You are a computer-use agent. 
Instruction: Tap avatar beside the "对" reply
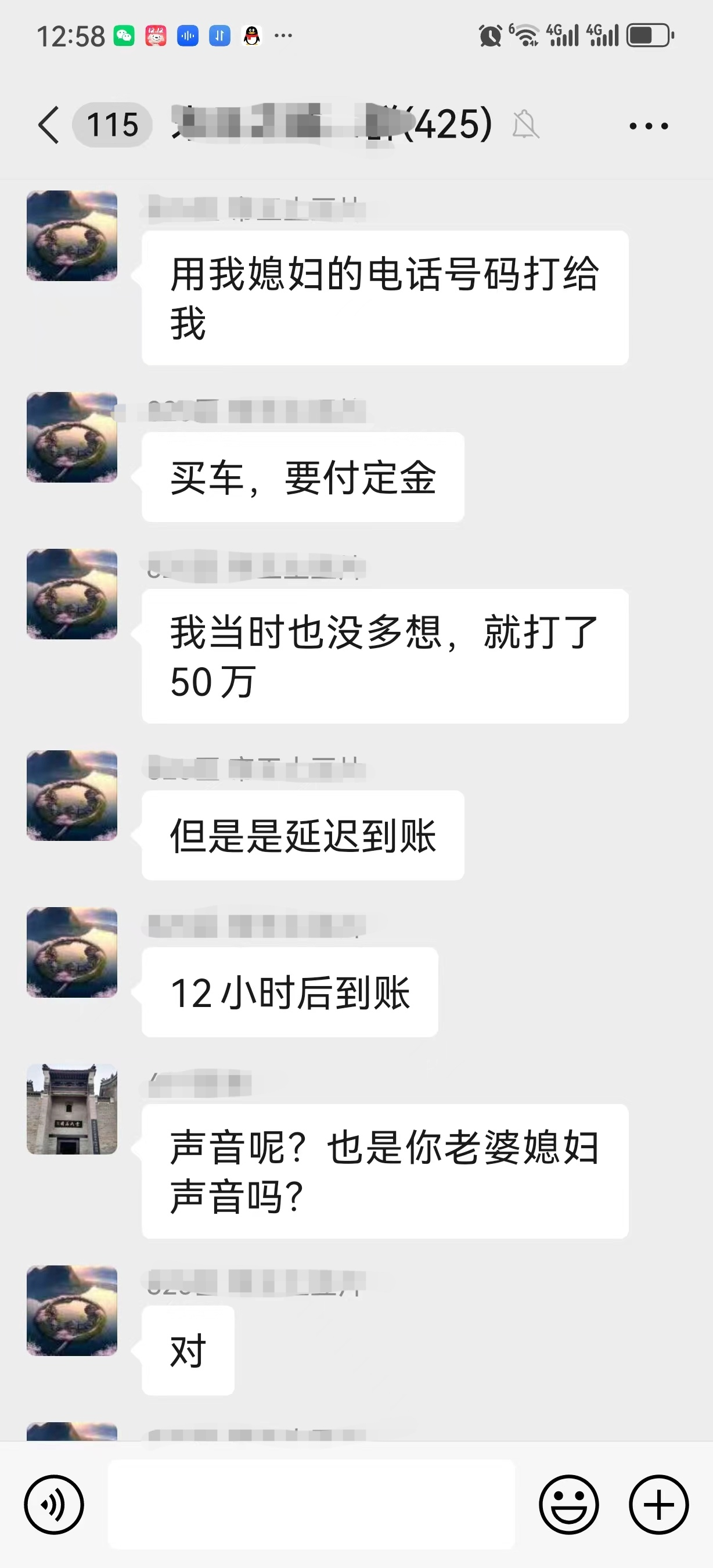pos(72,1311)
